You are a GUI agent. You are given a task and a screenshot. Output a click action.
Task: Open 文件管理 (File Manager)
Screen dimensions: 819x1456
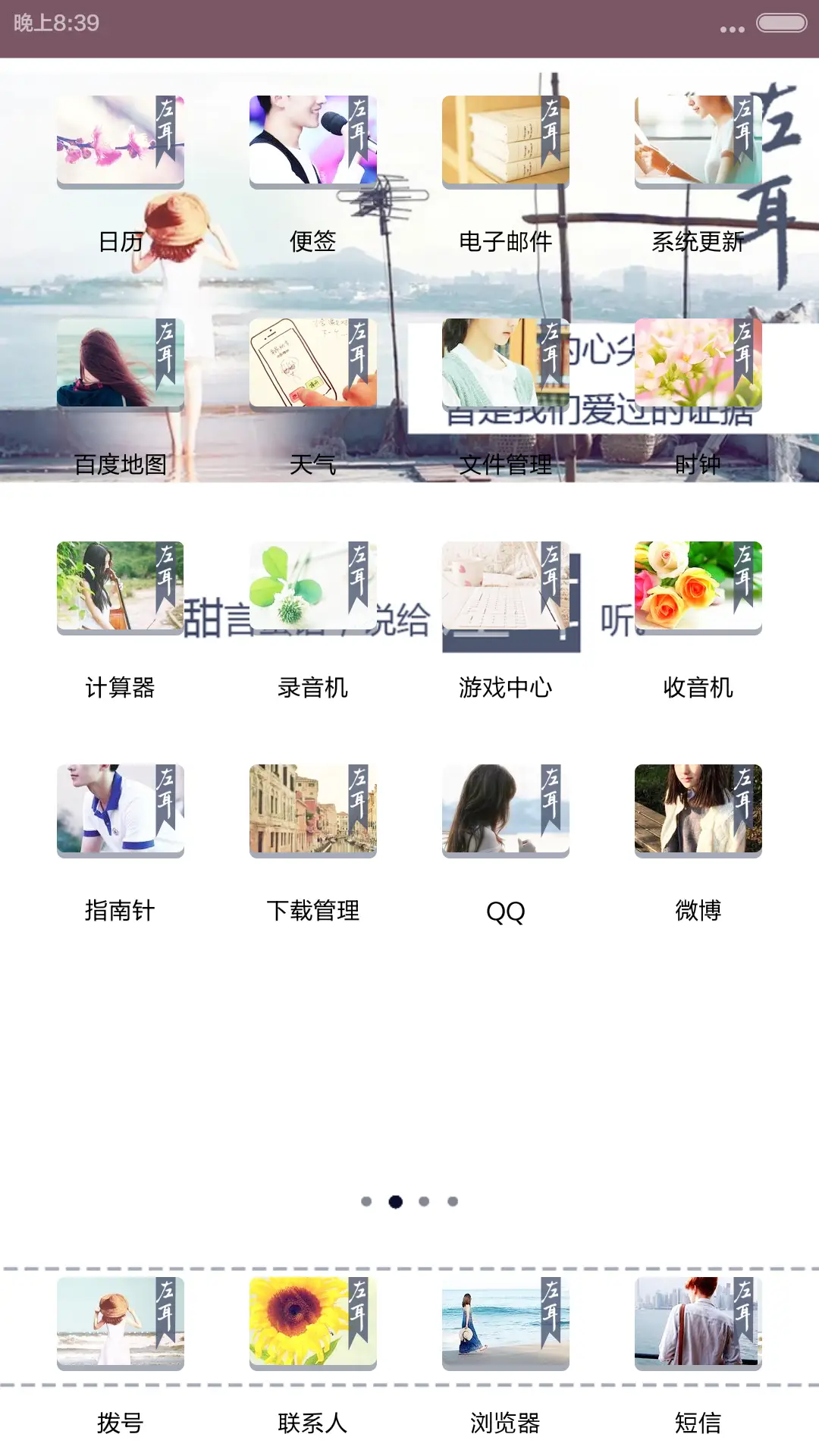505,364
